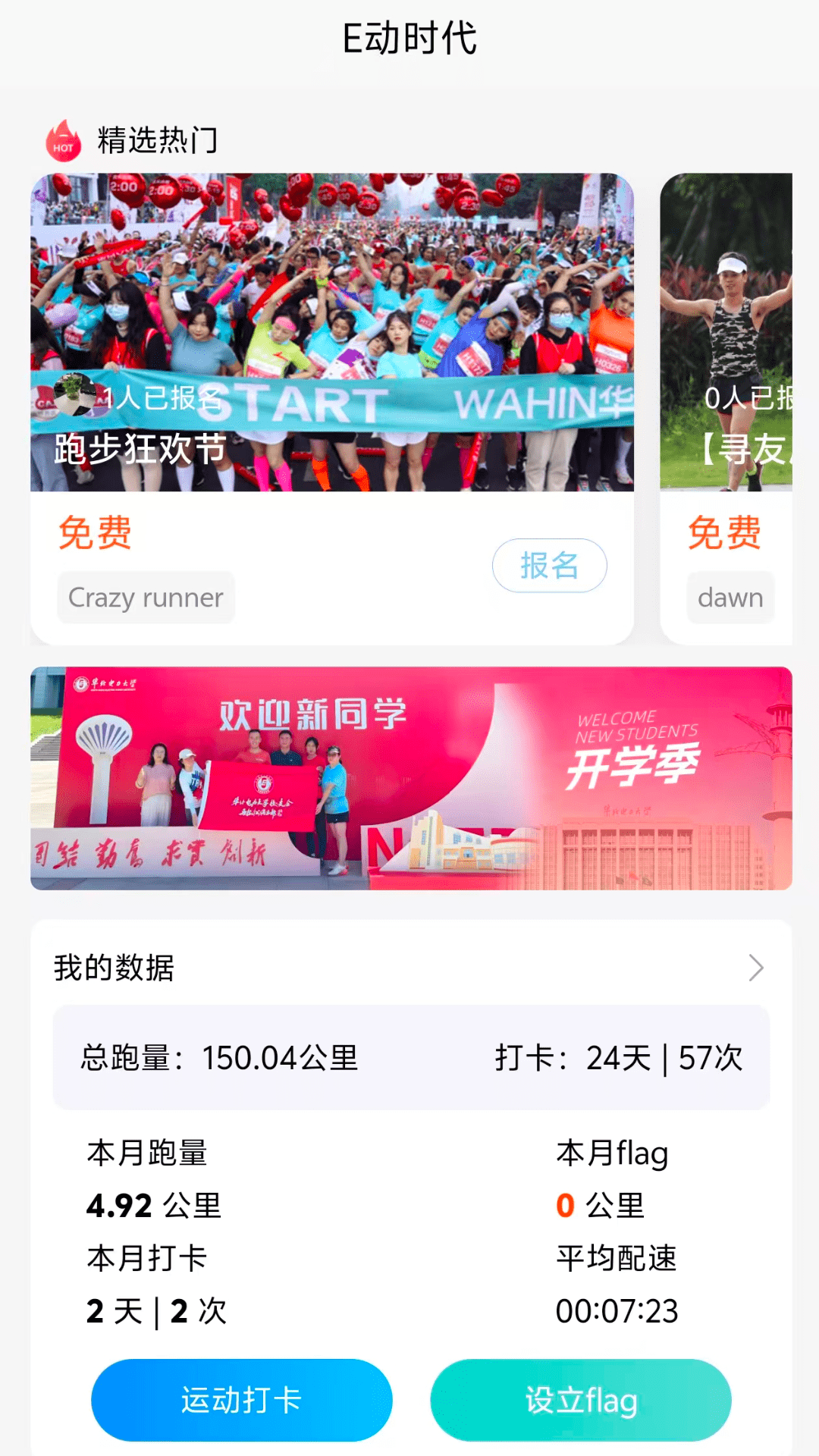Tap the 报名 button to sign up
The height and width of the screenshot is (1456, 819).
tap(549, 566)
